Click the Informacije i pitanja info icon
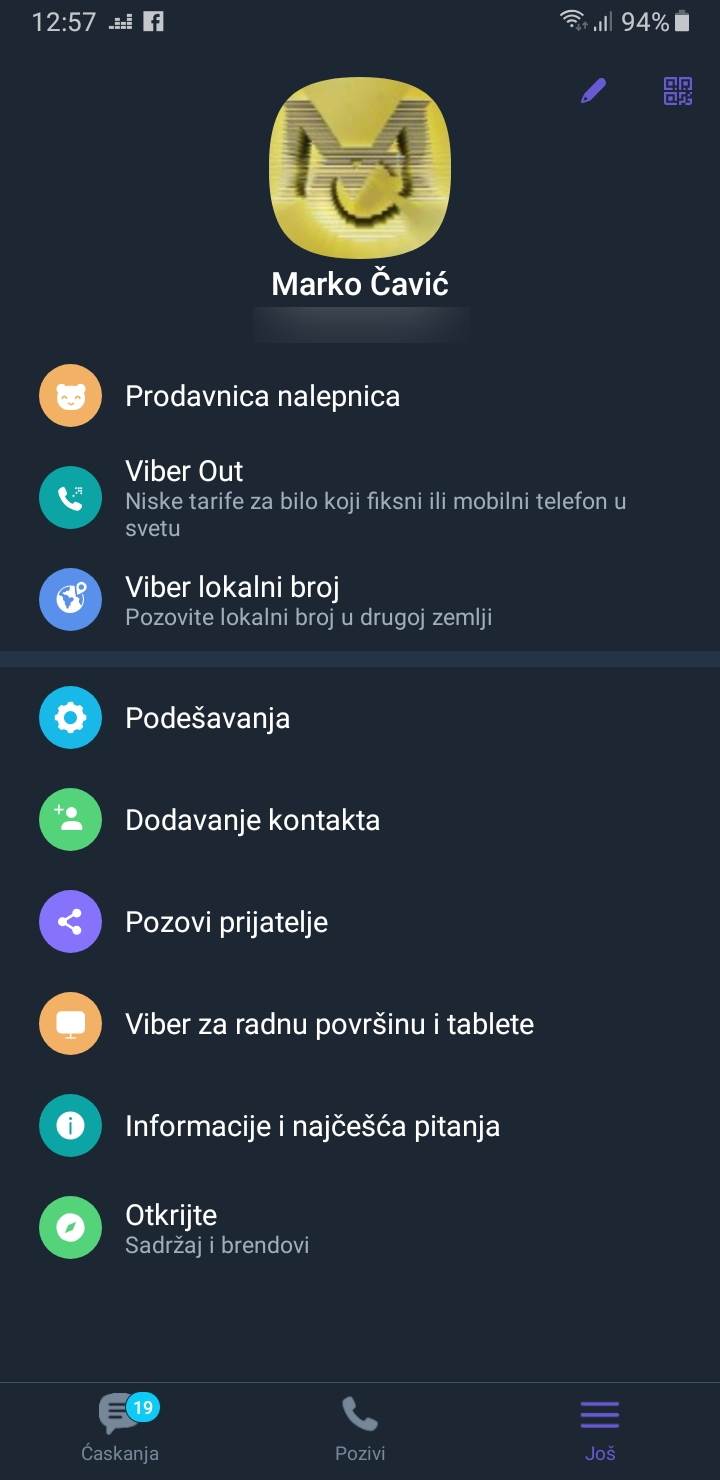 click(x=70, y=1125)
